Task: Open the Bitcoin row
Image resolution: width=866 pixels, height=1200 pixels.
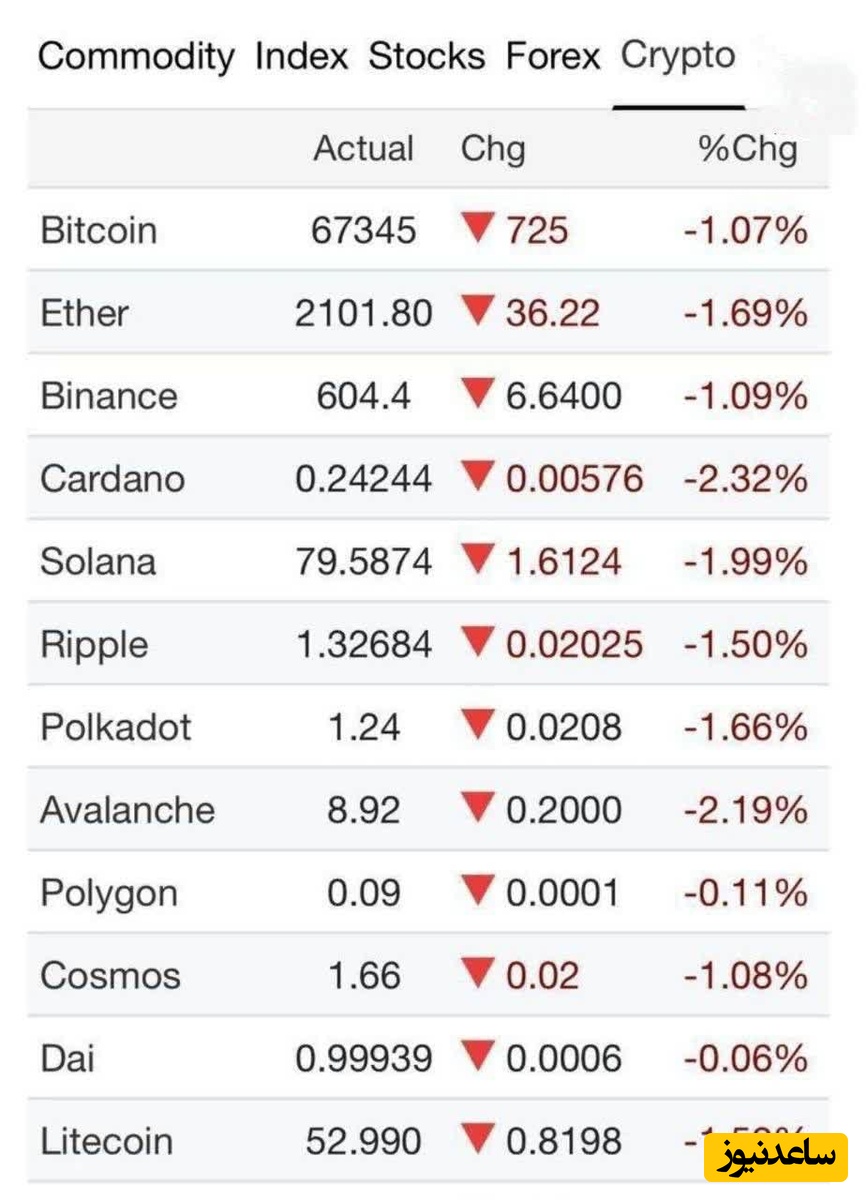Action: pyautogui.click(x=99, y=231)
